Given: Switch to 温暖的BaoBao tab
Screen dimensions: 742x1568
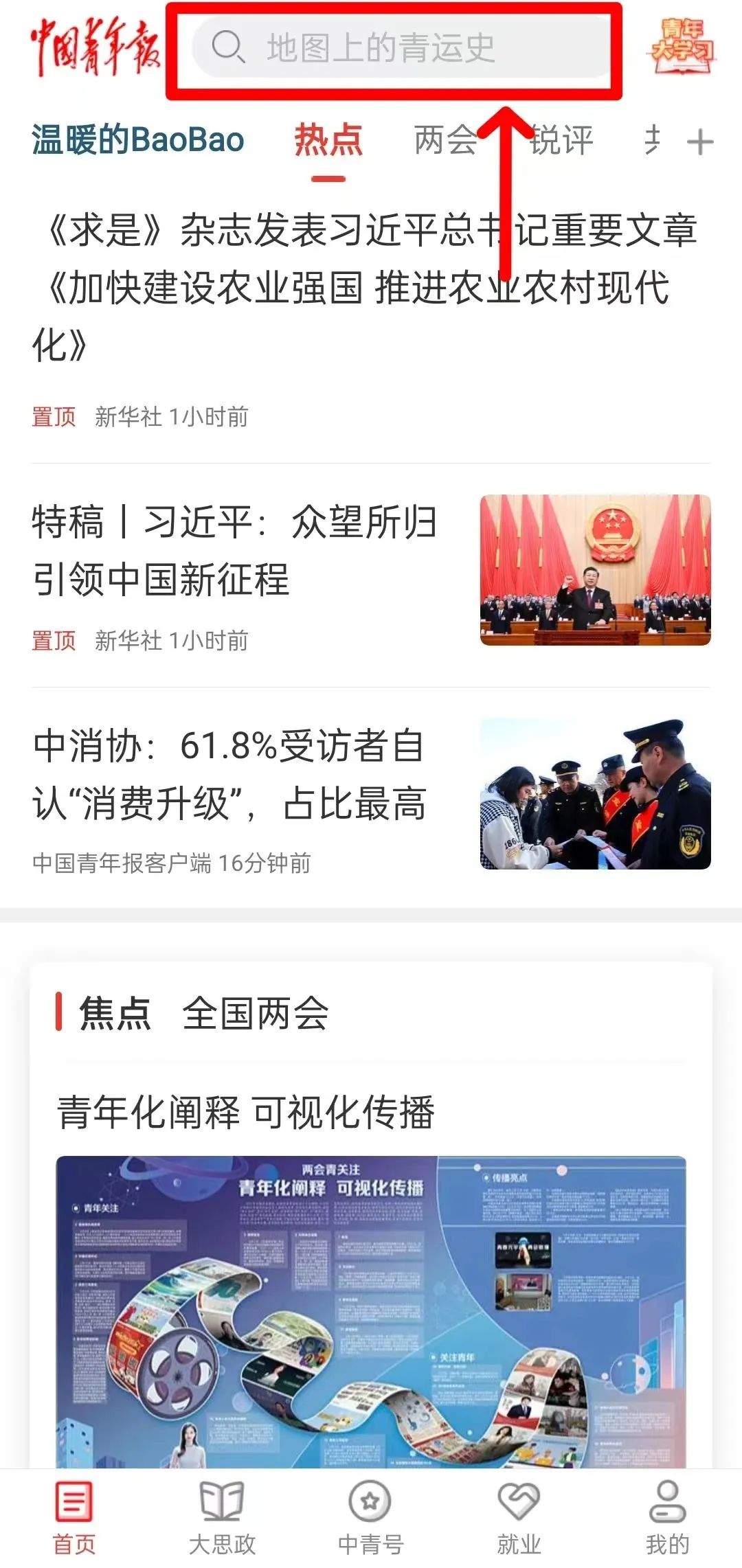Looking at the screenshot, I should [x=137, y=140].
